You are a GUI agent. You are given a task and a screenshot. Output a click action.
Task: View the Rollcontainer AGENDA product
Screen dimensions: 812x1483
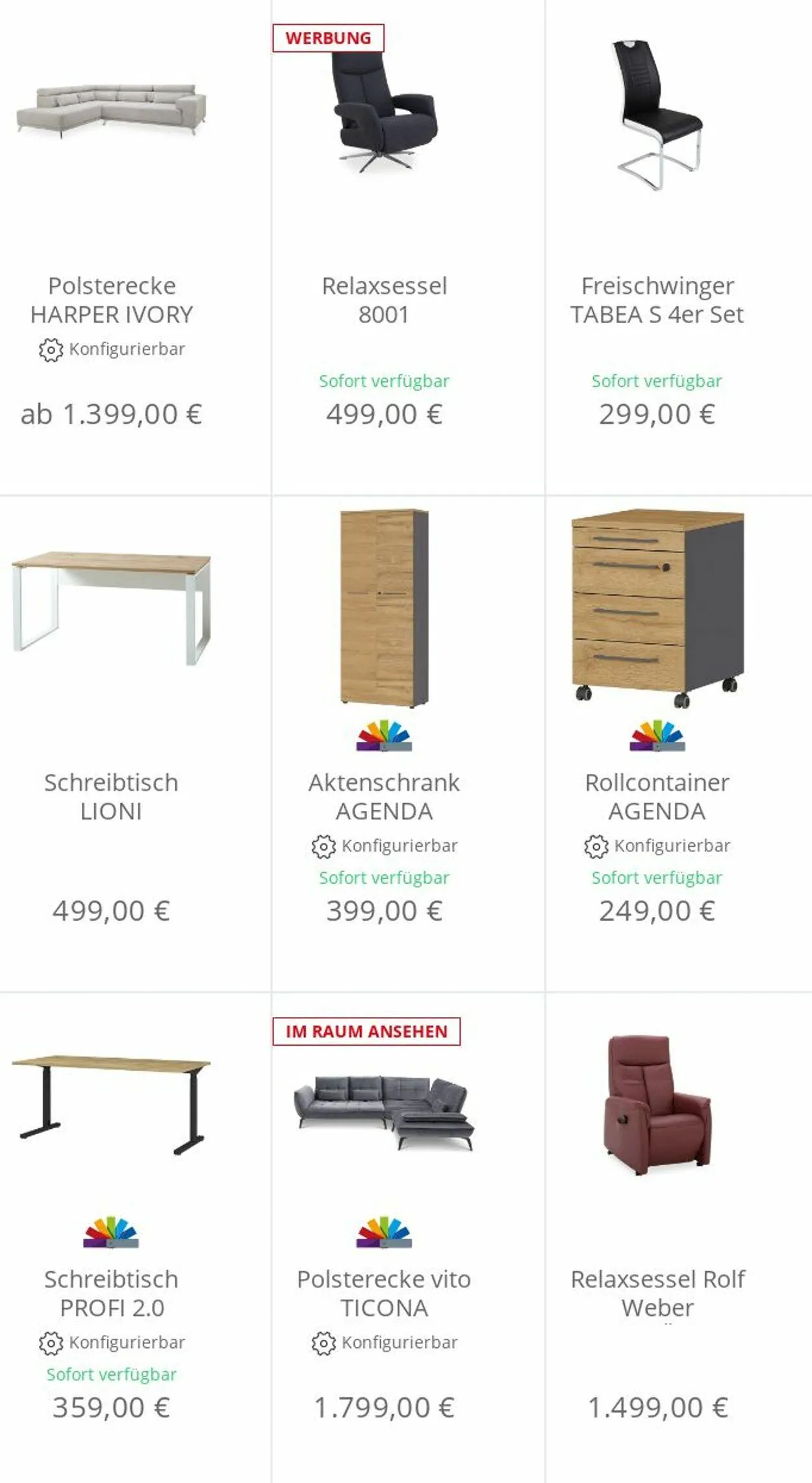pyautogui.click(x=657, y=797)
